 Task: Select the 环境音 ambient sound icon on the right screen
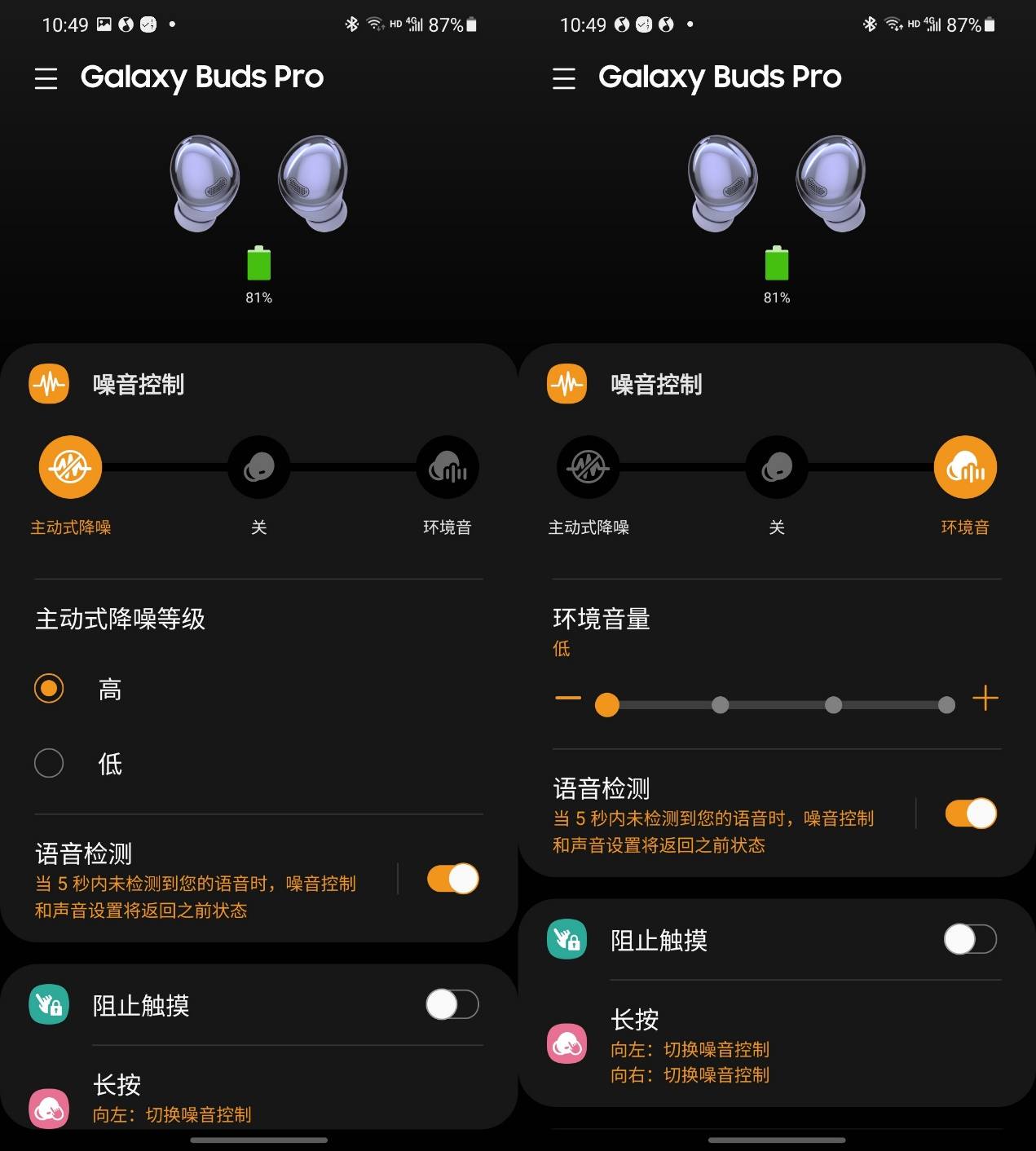pos(965,467)
